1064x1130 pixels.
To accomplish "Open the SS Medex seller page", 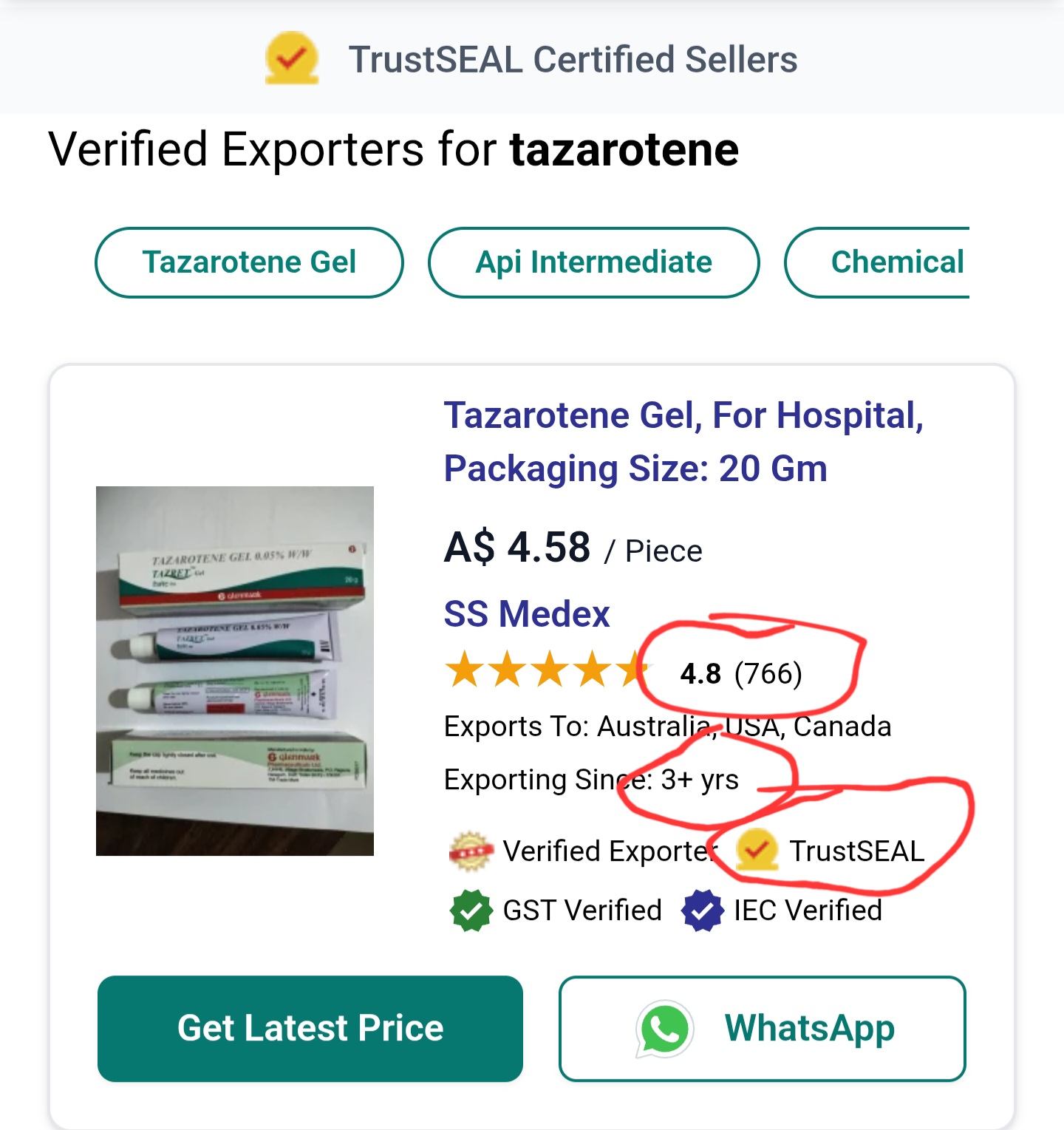I will (526, 613).
